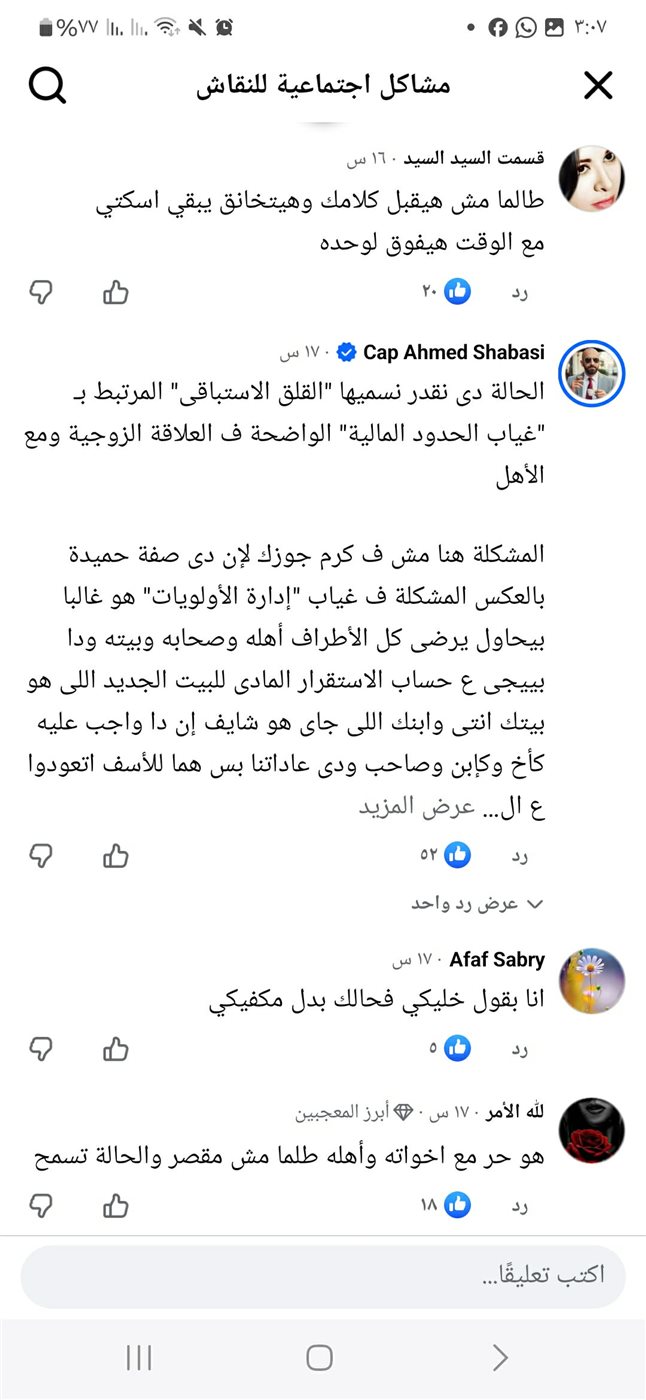The image size is (646, 1400).
Task: Dislike قسمت السيد السيد's comment
Action: [x=41, y=292]
